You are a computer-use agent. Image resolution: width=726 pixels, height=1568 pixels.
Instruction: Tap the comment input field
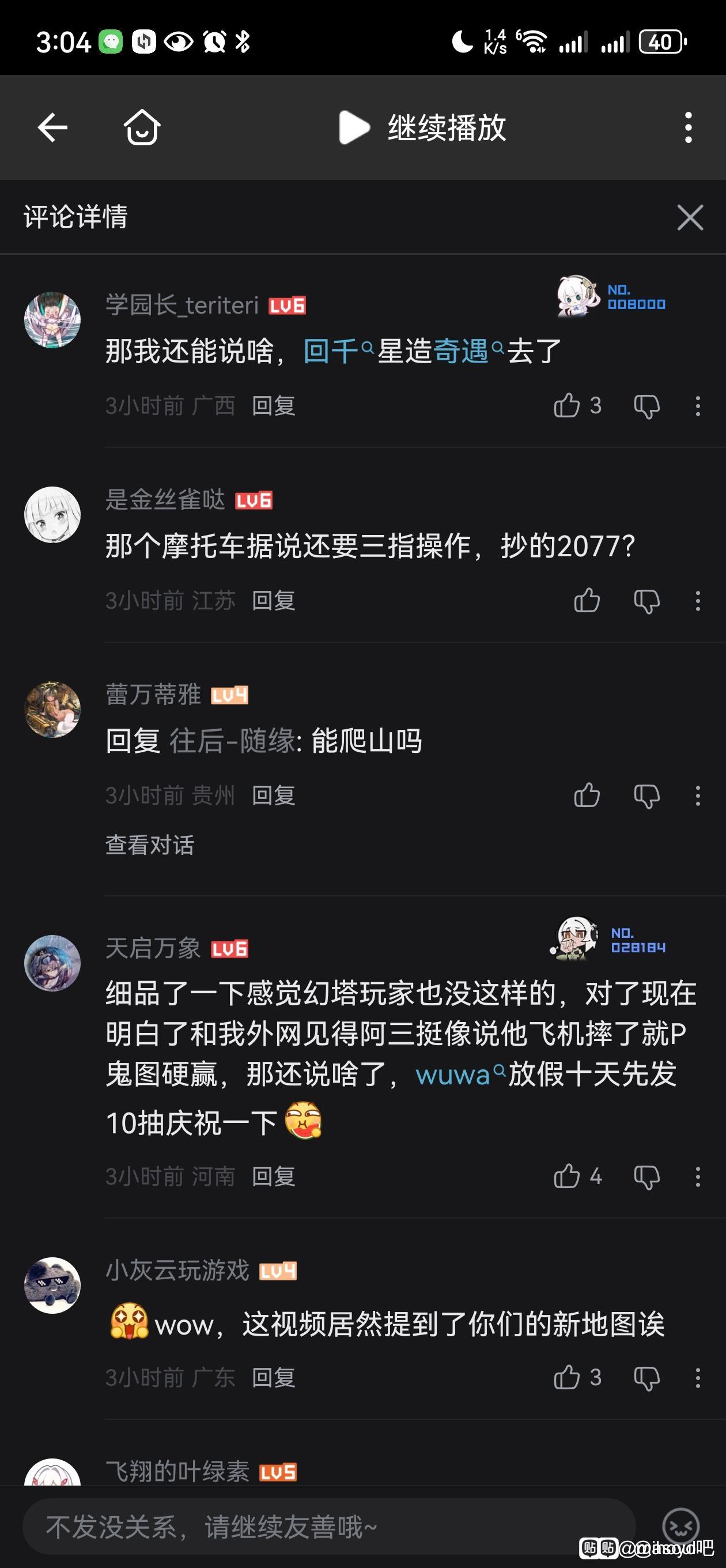coord(328,1527)
